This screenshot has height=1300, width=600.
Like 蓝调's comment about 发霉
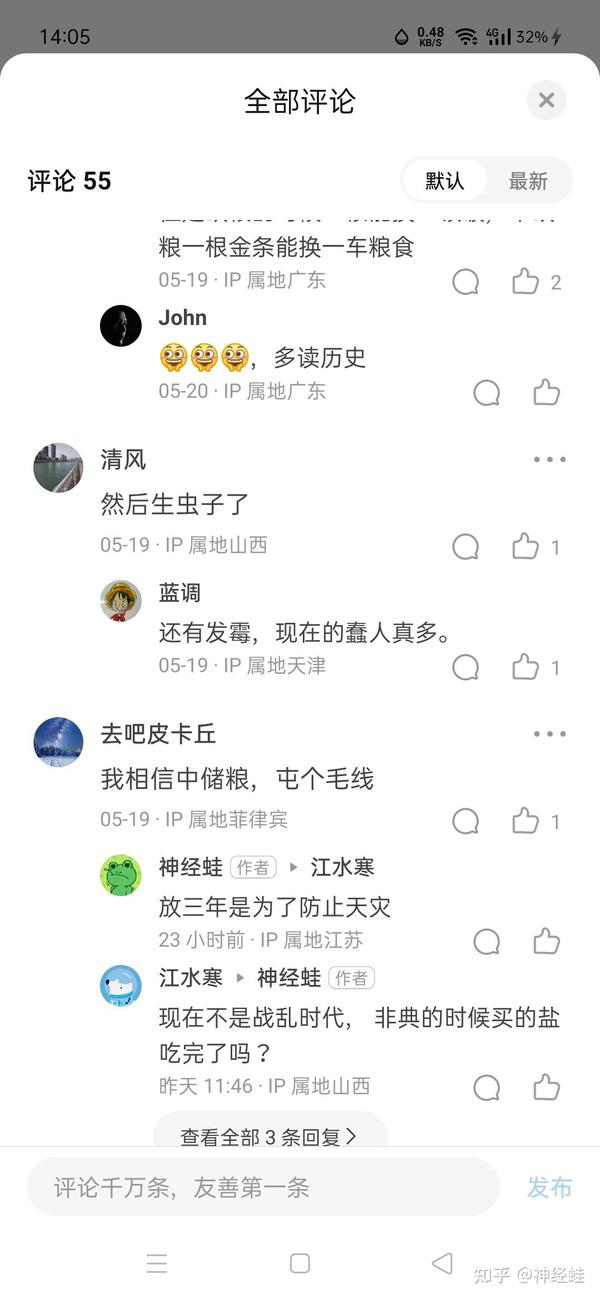pos(526,667)
